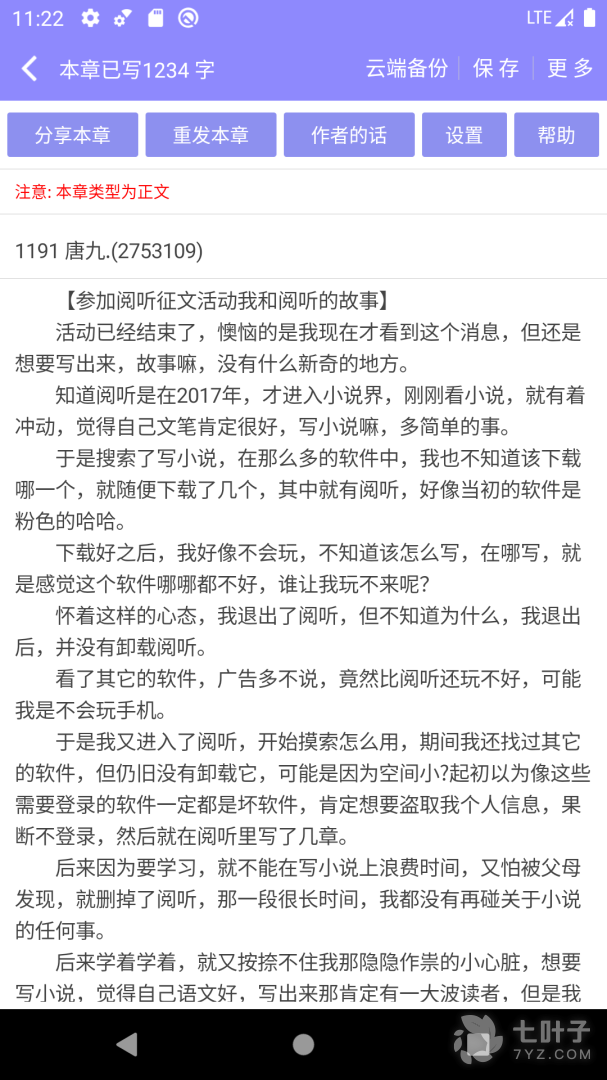Resend the chapter with 重发本章
This screenshot has height=1080, width=607.
[x=210, y=135]
